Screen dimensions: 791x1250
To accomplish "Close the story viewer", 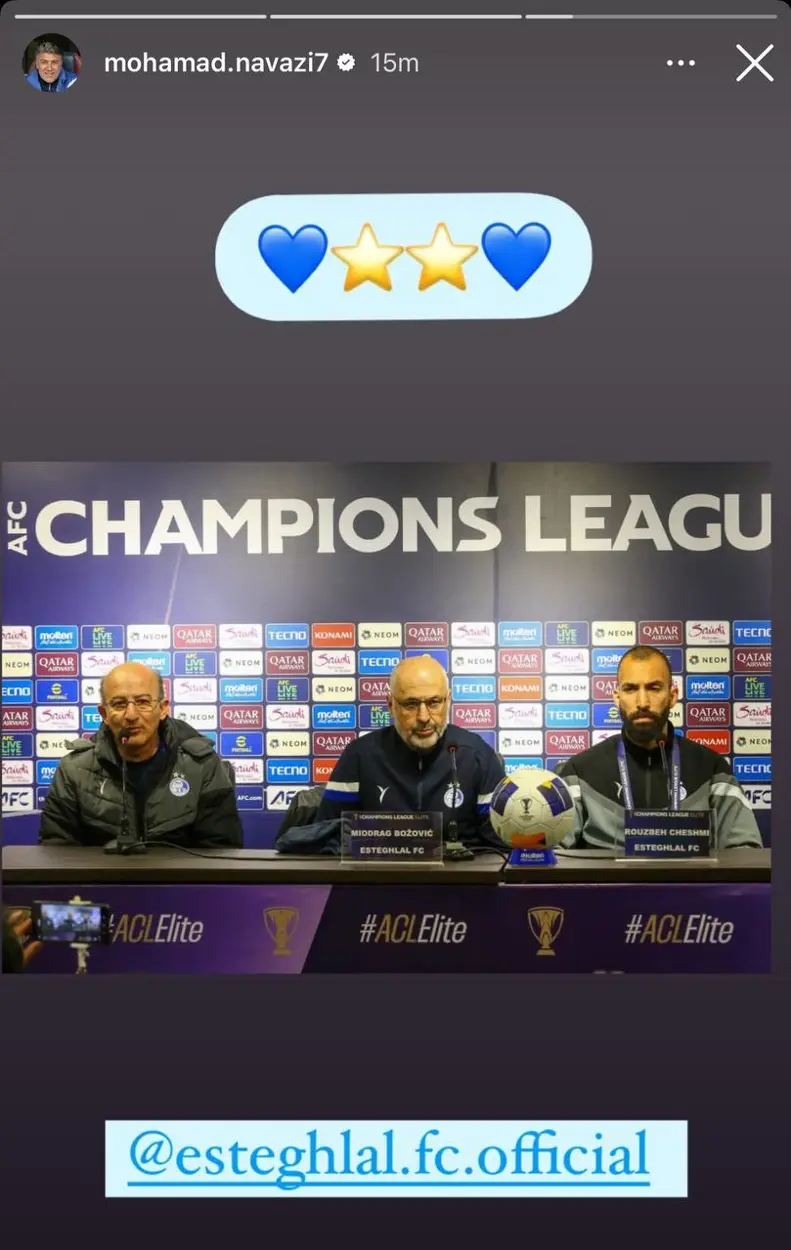I will pos(754,63).
